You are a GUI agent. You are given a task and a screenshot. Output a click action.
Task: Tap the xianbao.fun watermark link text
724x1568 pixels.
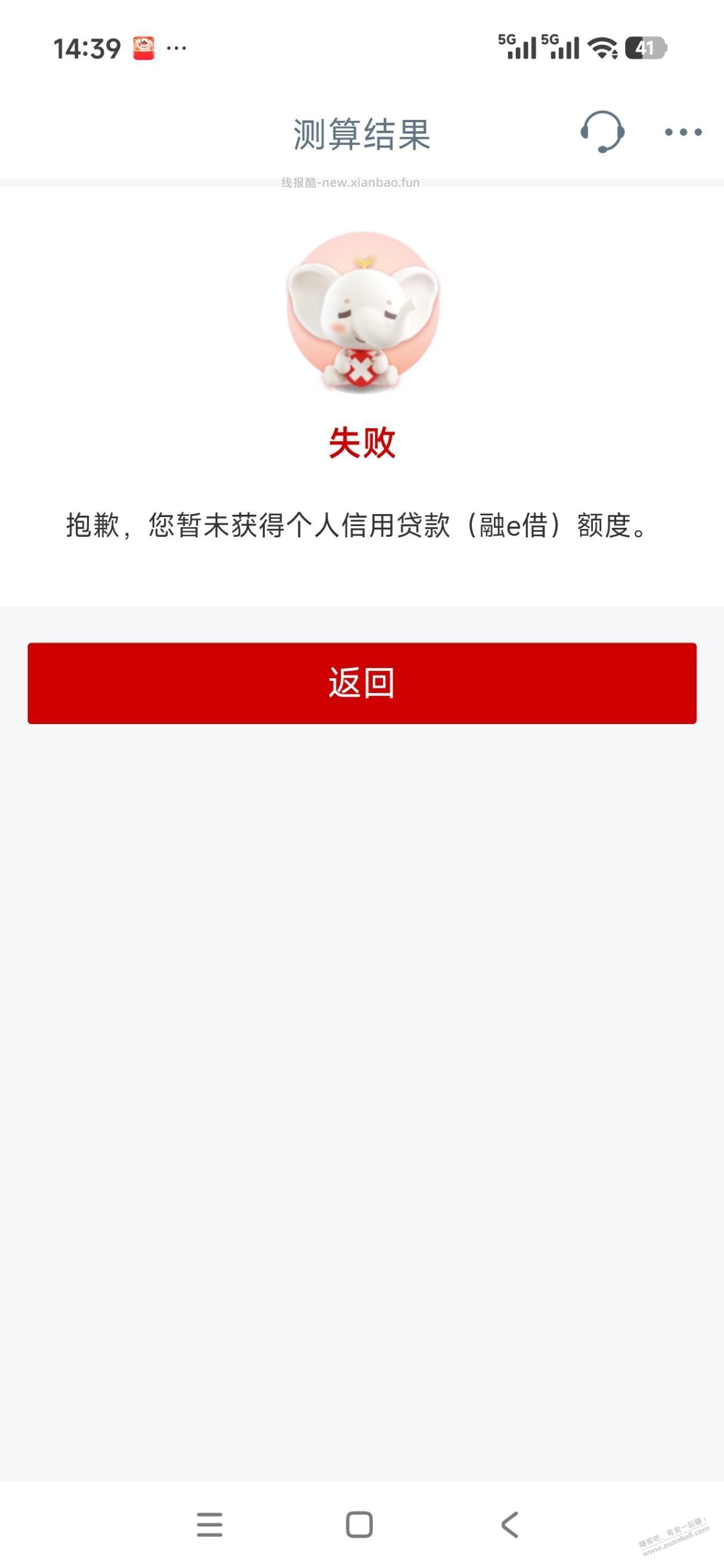(352, 182)
